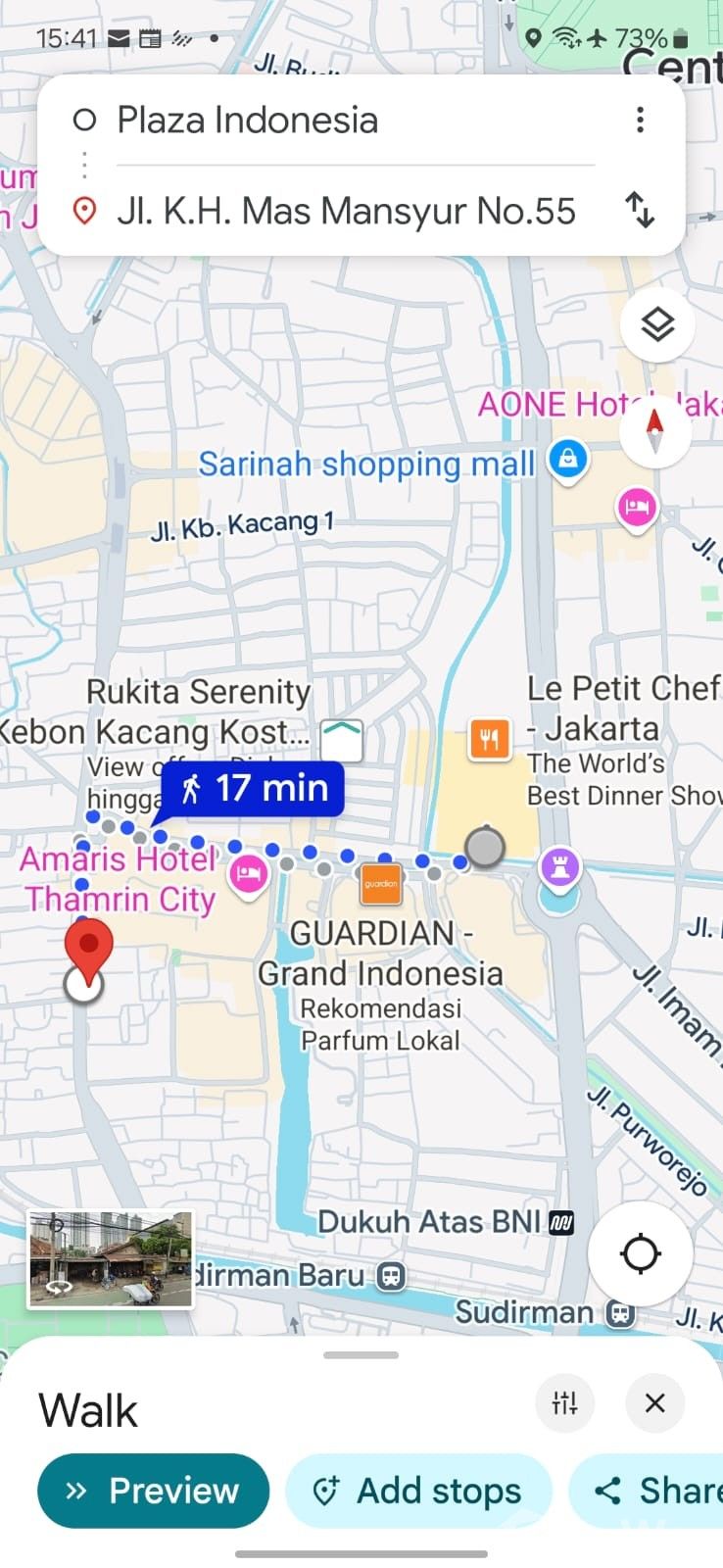Close the walking directions
This screenshot has height=1568, width=723.
(655, 1403)
